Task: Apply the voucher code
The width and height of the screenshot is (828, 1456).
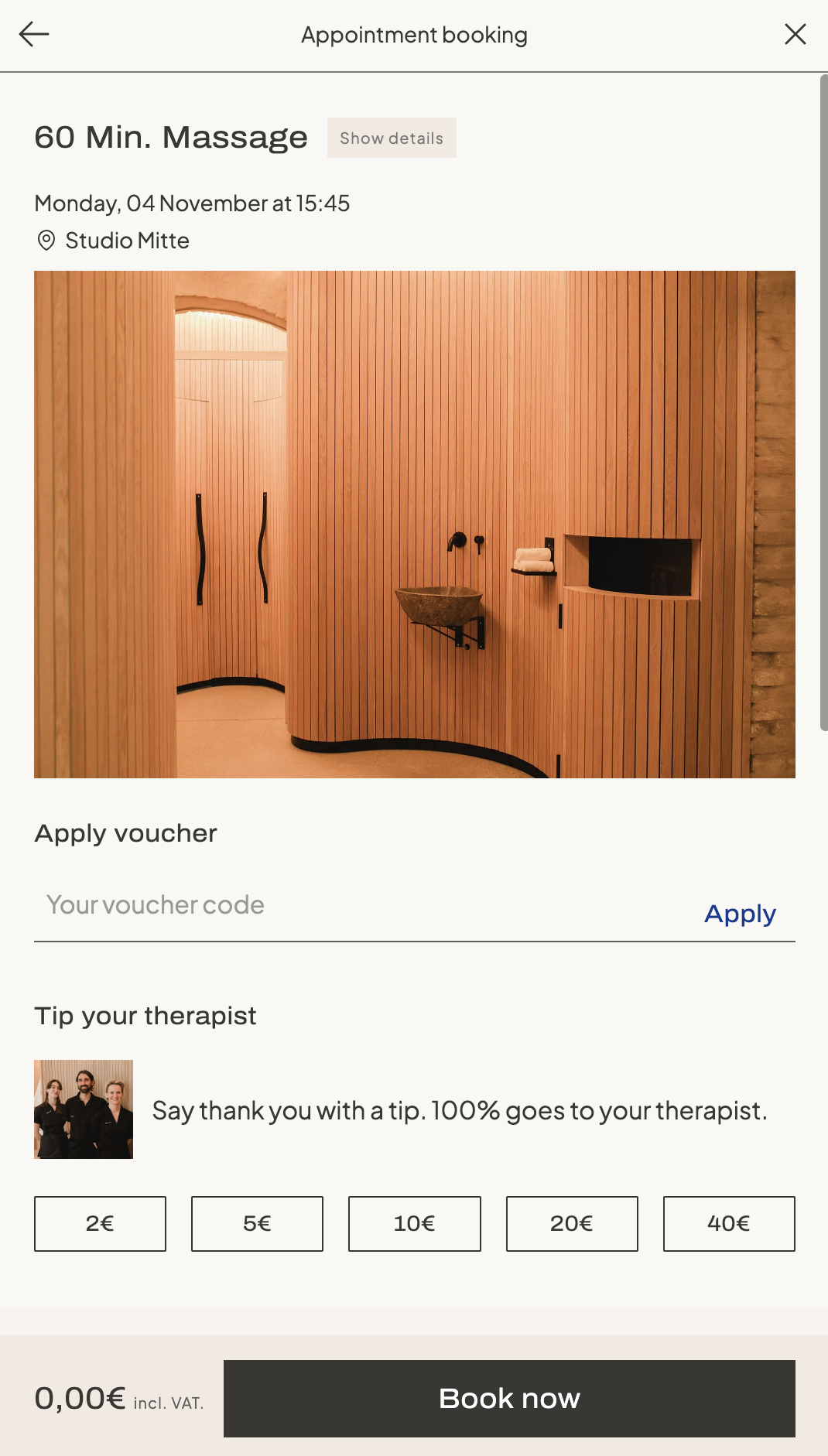Action: 740,914
